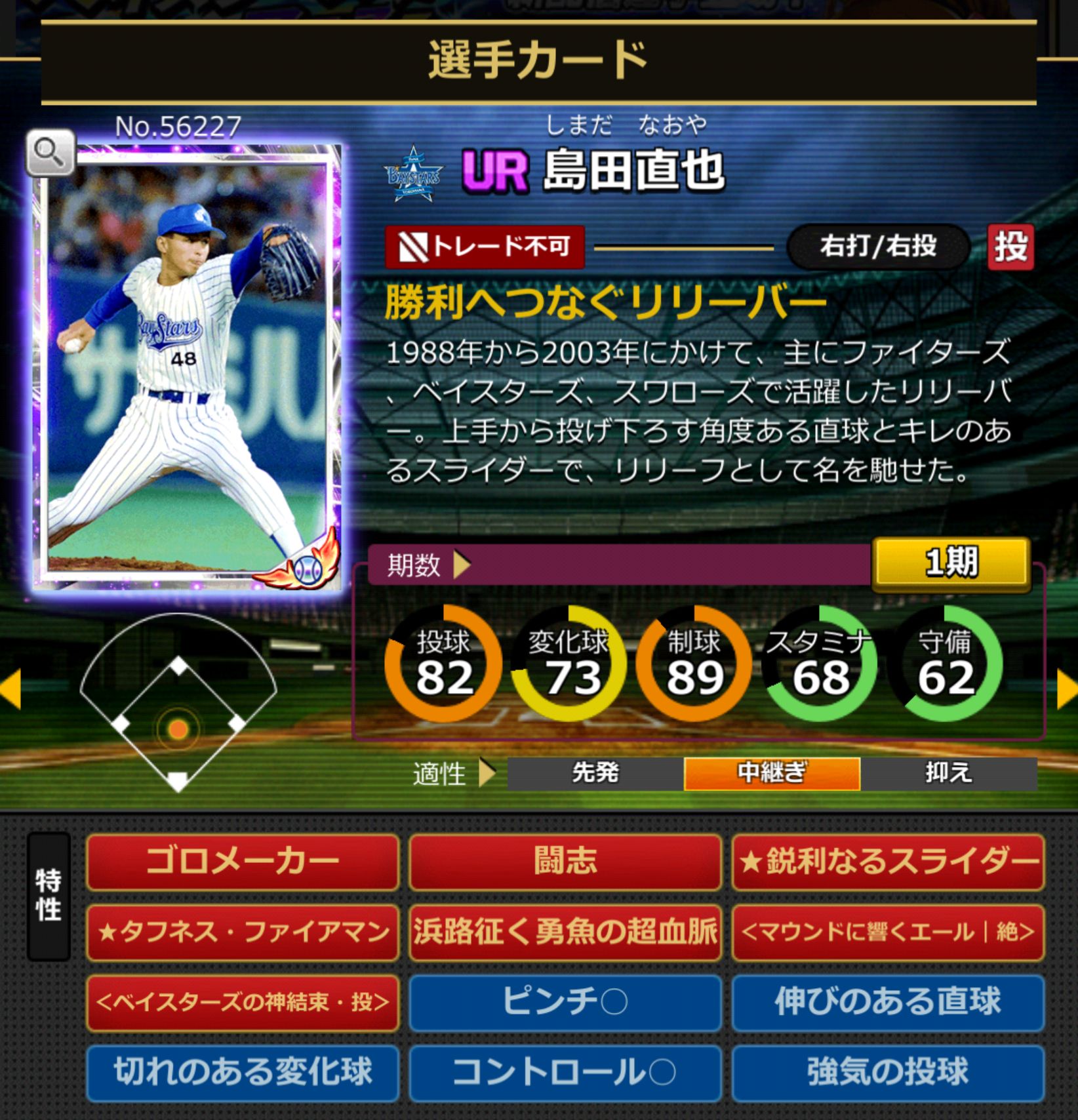Open the 闘志 trait details

565,862
